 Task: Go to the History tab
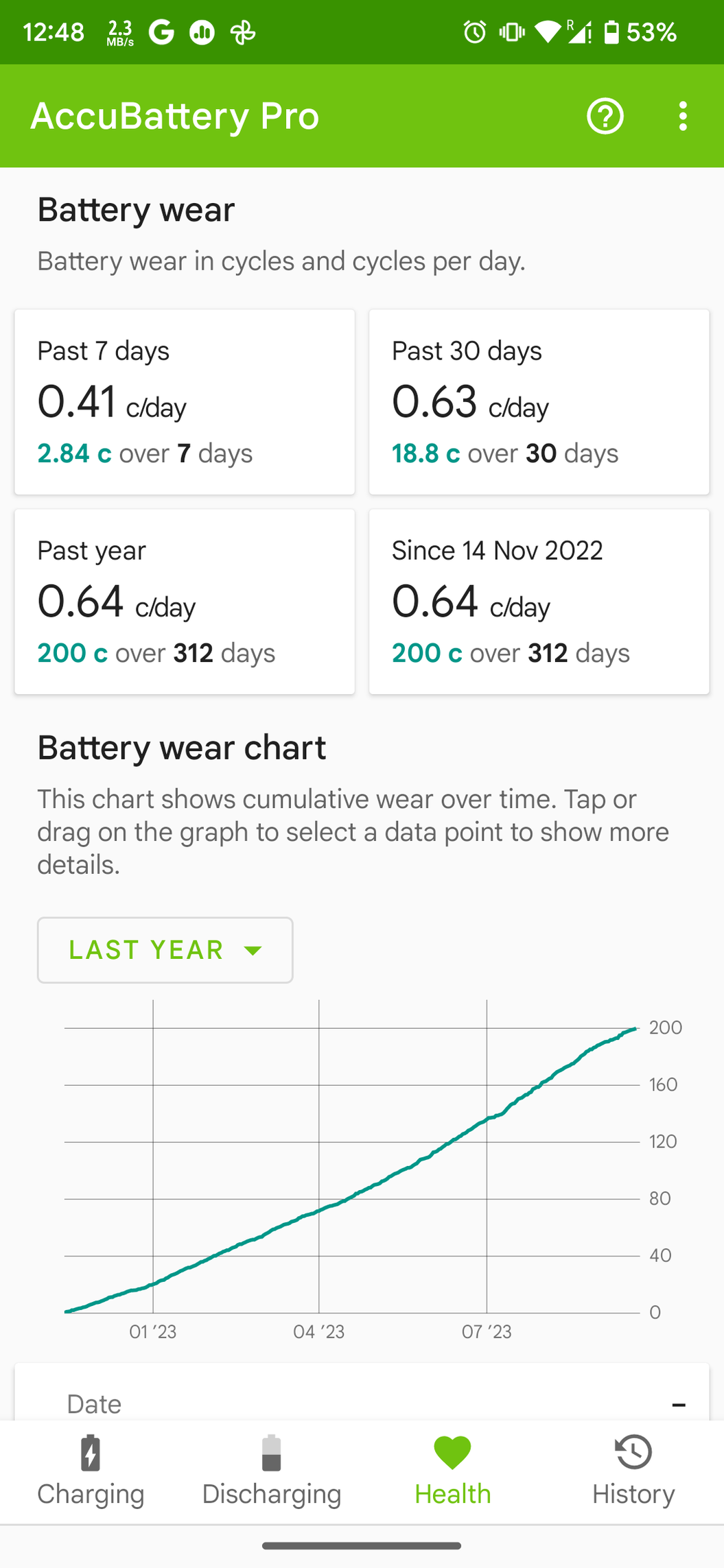(633, 1471)
